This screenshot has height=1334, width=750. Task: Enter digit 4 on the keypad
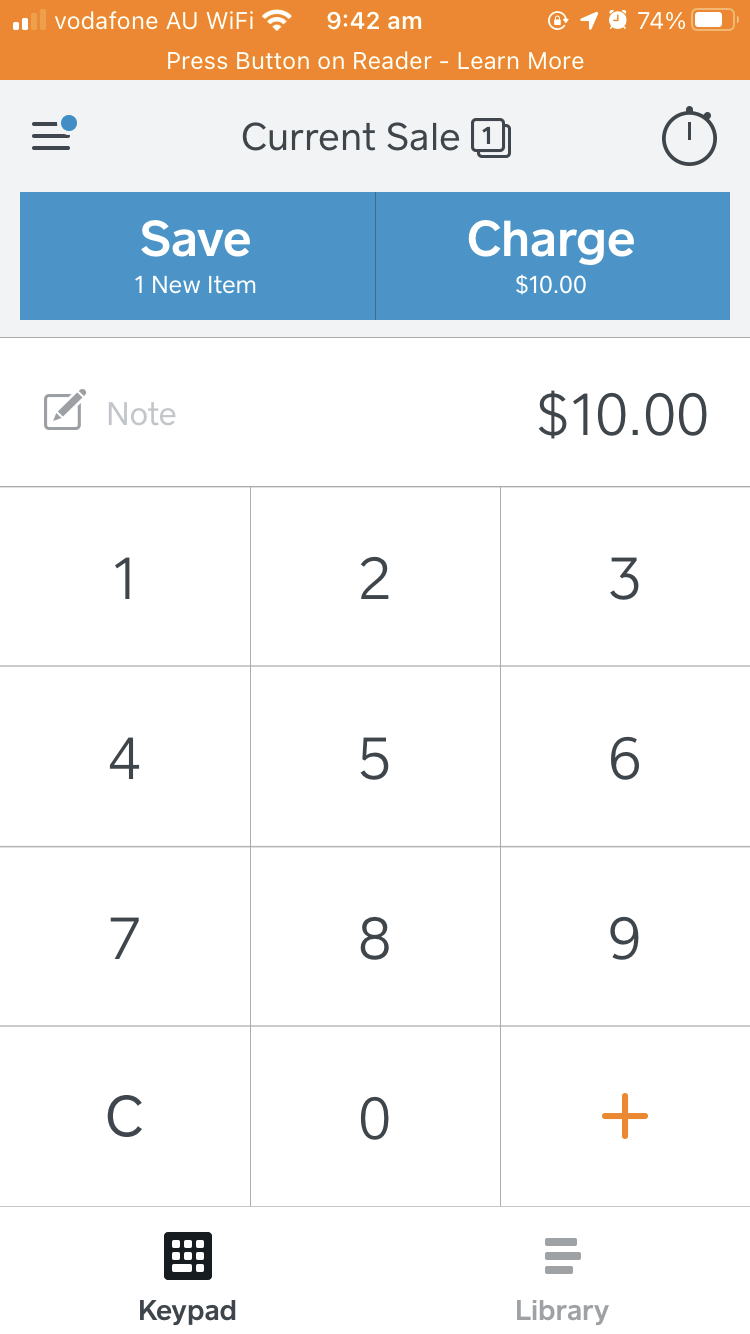(x=125, y=757)
